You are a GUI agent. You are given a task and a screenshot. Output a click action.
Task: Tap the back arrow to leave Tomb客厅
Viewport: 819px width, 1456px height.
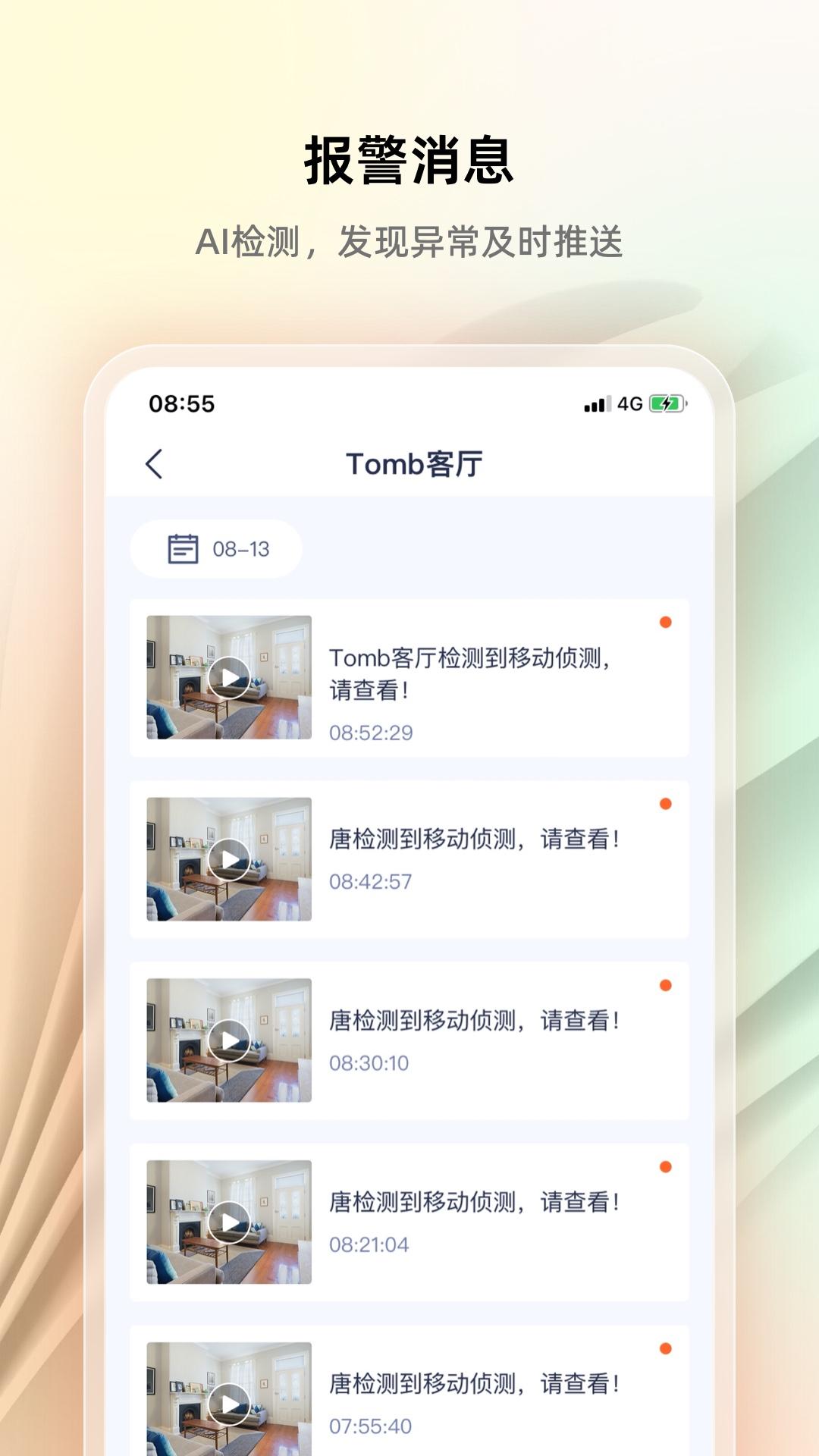[155, 463]
